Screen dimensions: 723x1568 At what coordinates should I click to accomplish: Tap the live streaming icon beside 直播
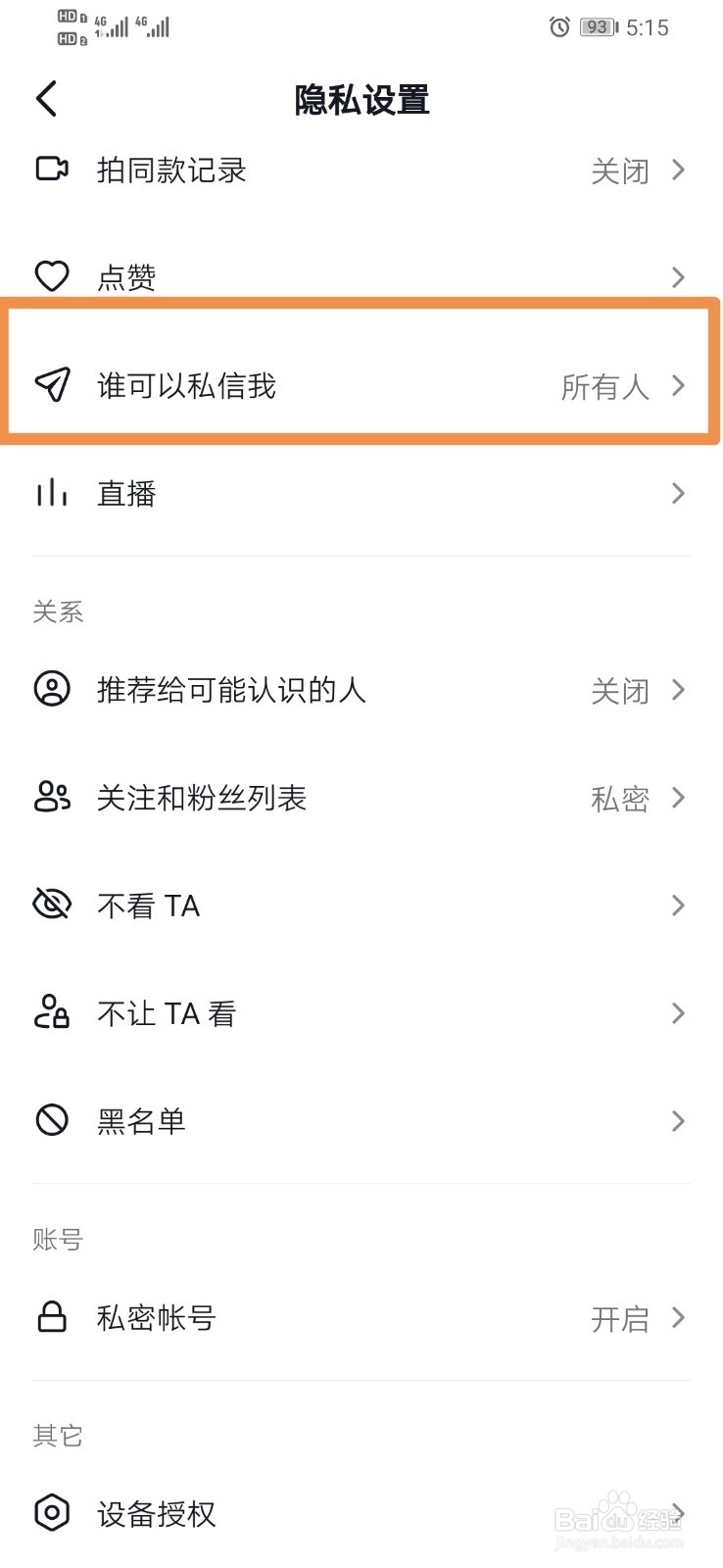(x=53, y=493)
